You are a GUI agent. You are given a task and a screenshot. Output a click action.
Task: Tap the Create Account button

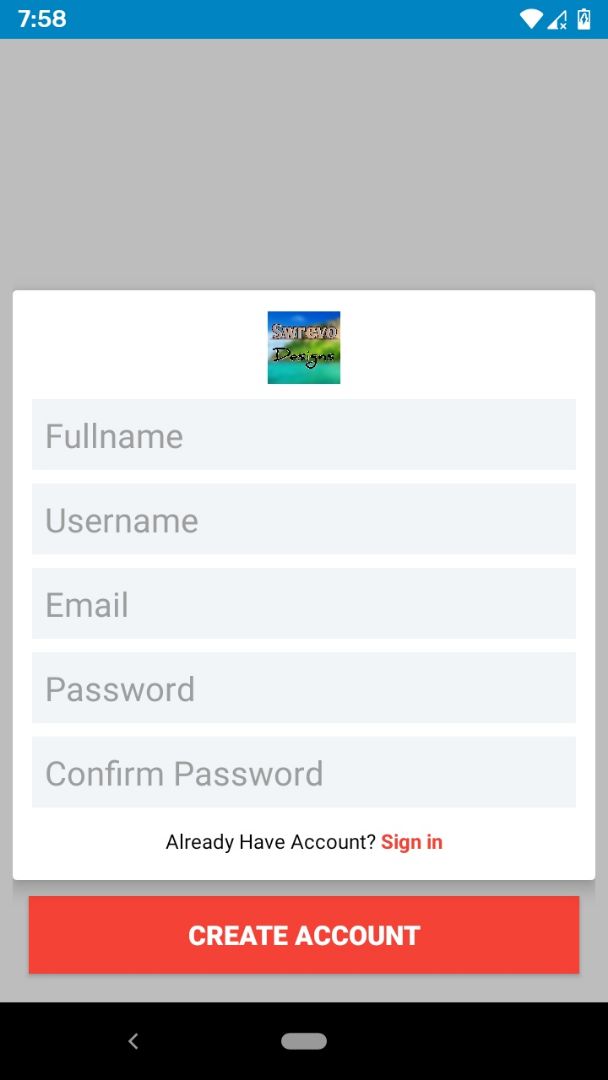click(x=303, y=935)
